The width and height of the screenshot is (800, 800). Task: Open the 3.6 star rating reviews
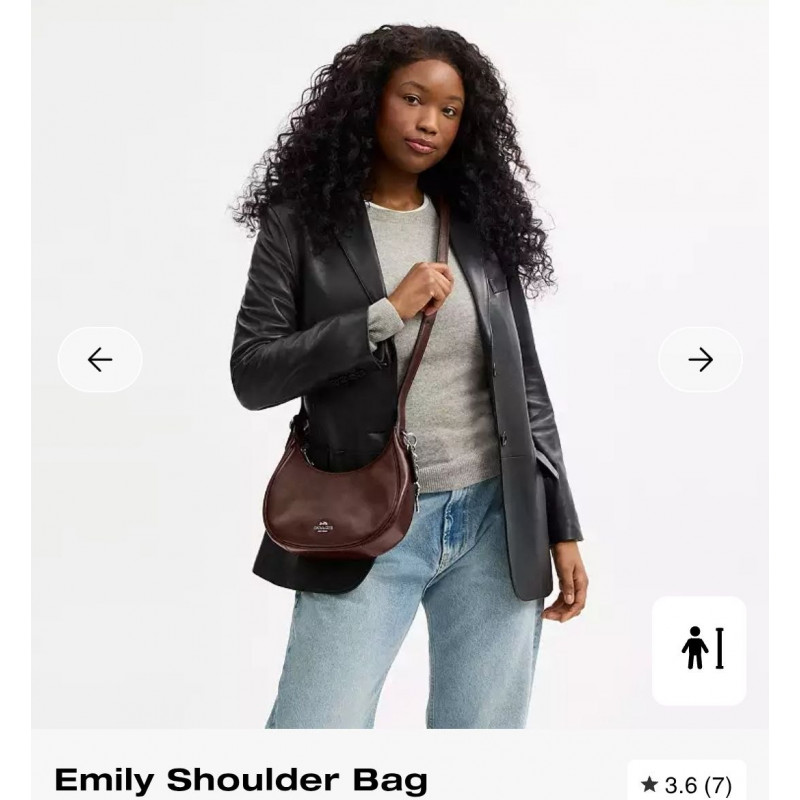coord(686,785)
